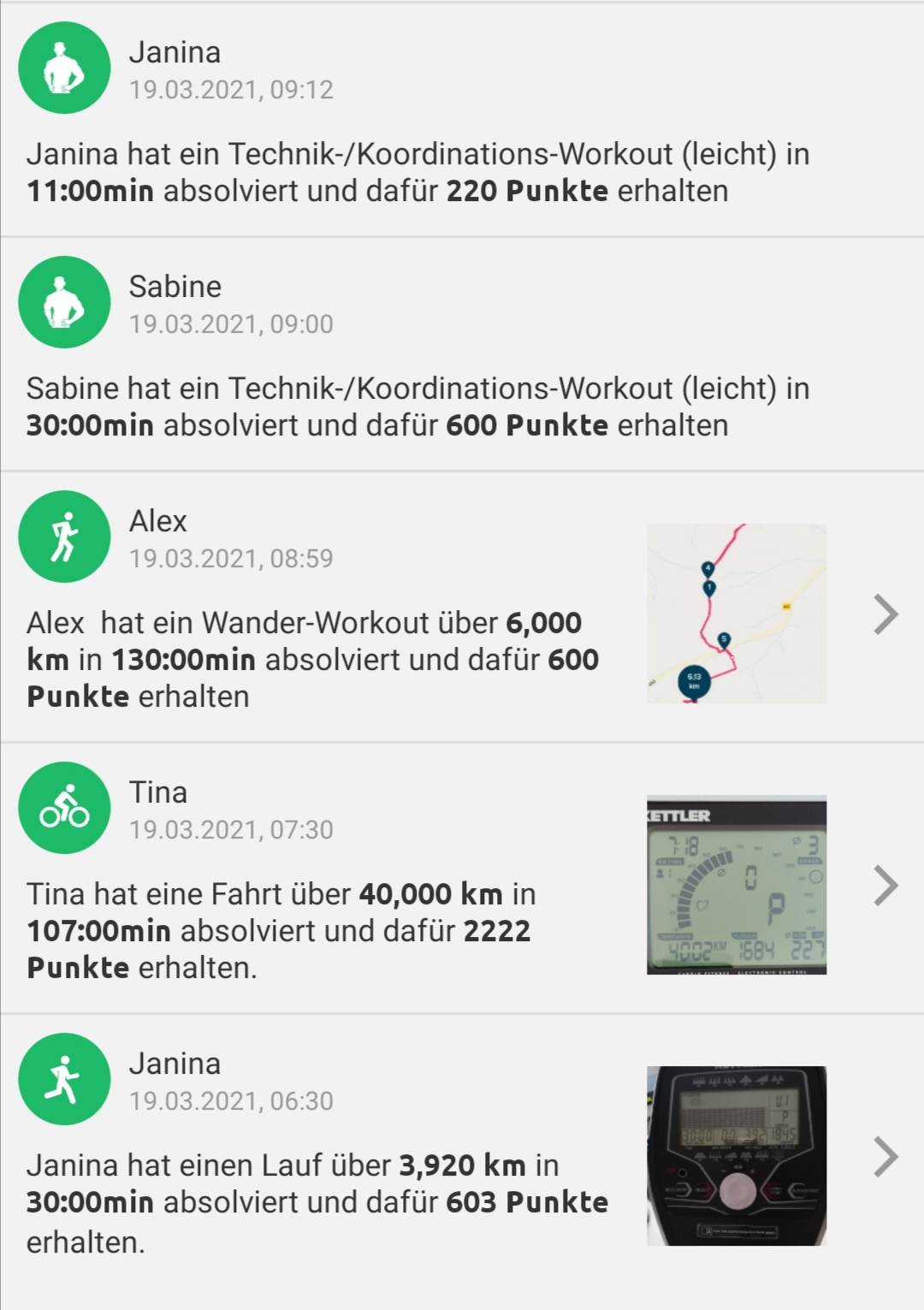The height and width of the screenshot is (1310, 924).
Task: Select the running icon on Janina's Lauf entry
Action: (x=64, y=1078)
